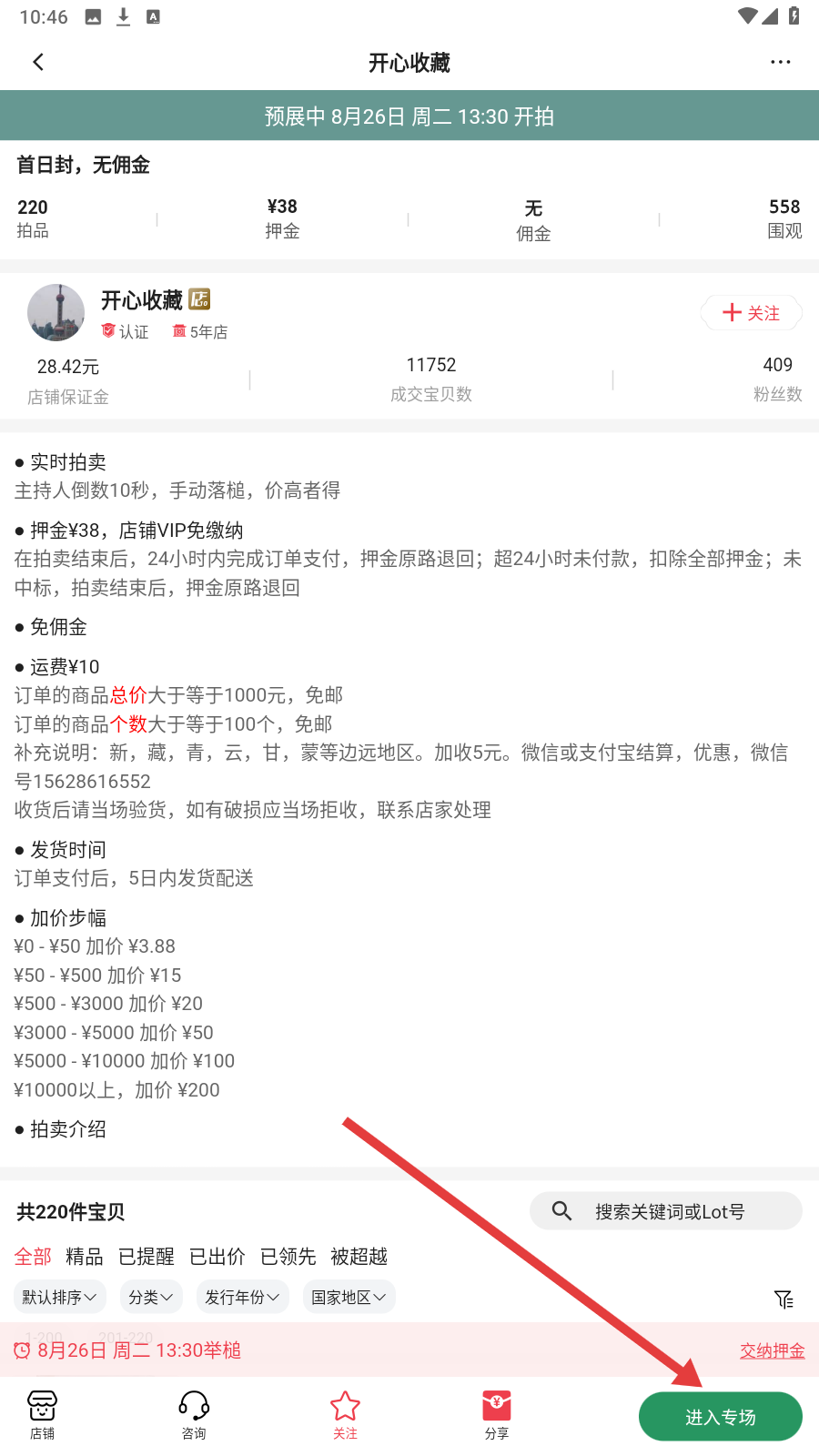This screenshot has height=1456, width=819.
Task: Open the filter icon beside dropdowns
Action: point(784,1299)
